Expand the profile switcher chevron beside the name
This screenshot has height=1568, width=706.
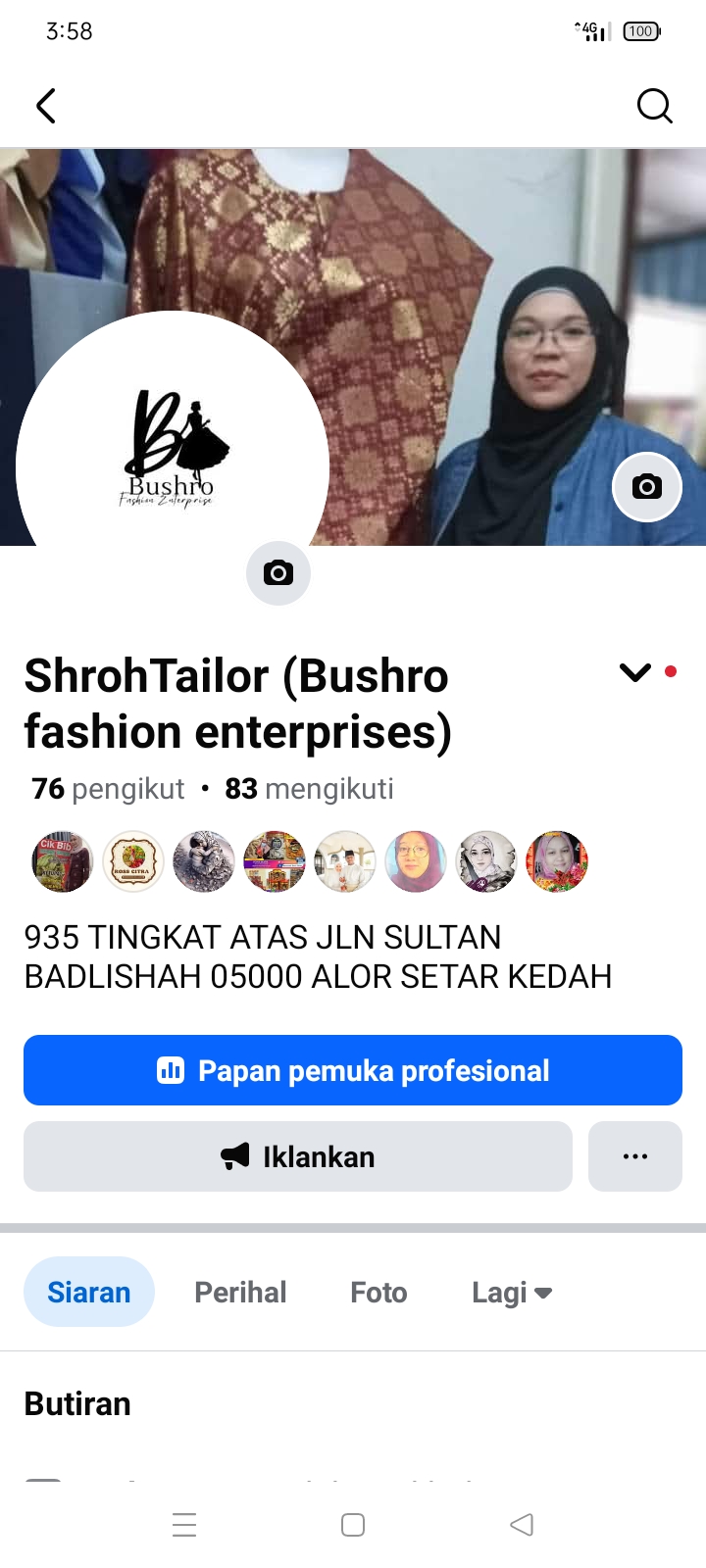[635, 672]
